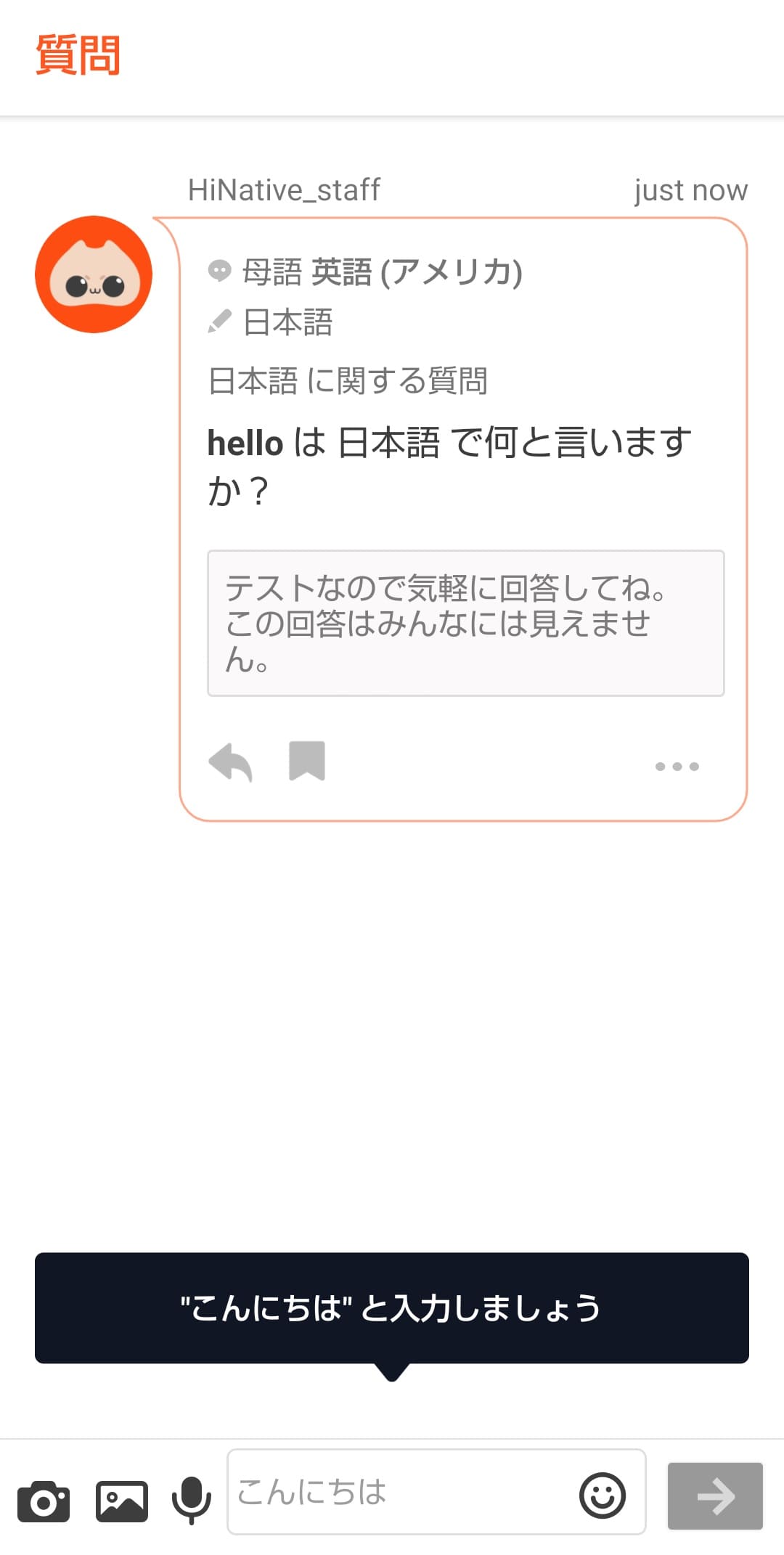Image resolution: width=784 pixels, height=1555 pixels.
Task: Tap the gray テストなので hint box
Action: (x=466, y=623)
